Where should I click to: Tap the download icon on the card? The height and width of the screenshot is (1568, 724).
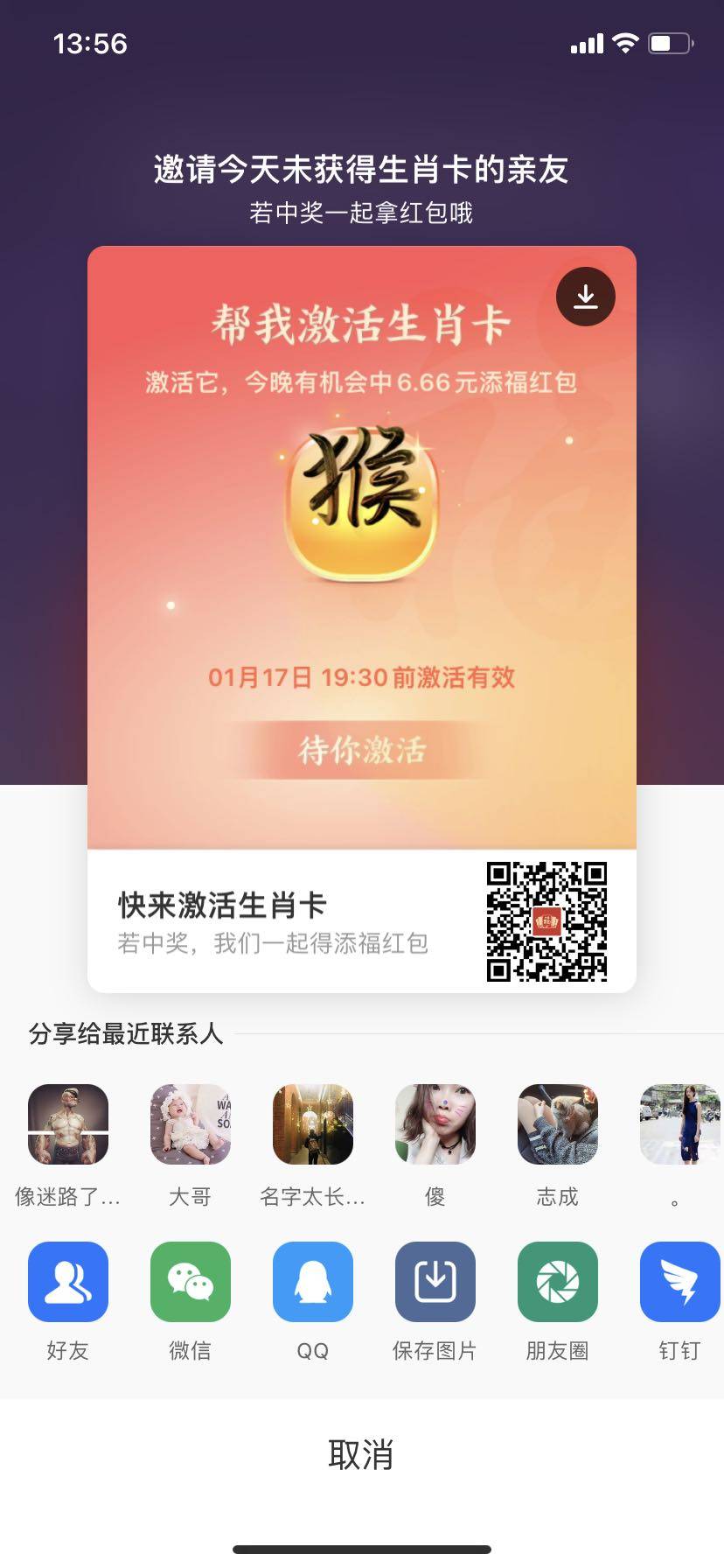point(585,297)
